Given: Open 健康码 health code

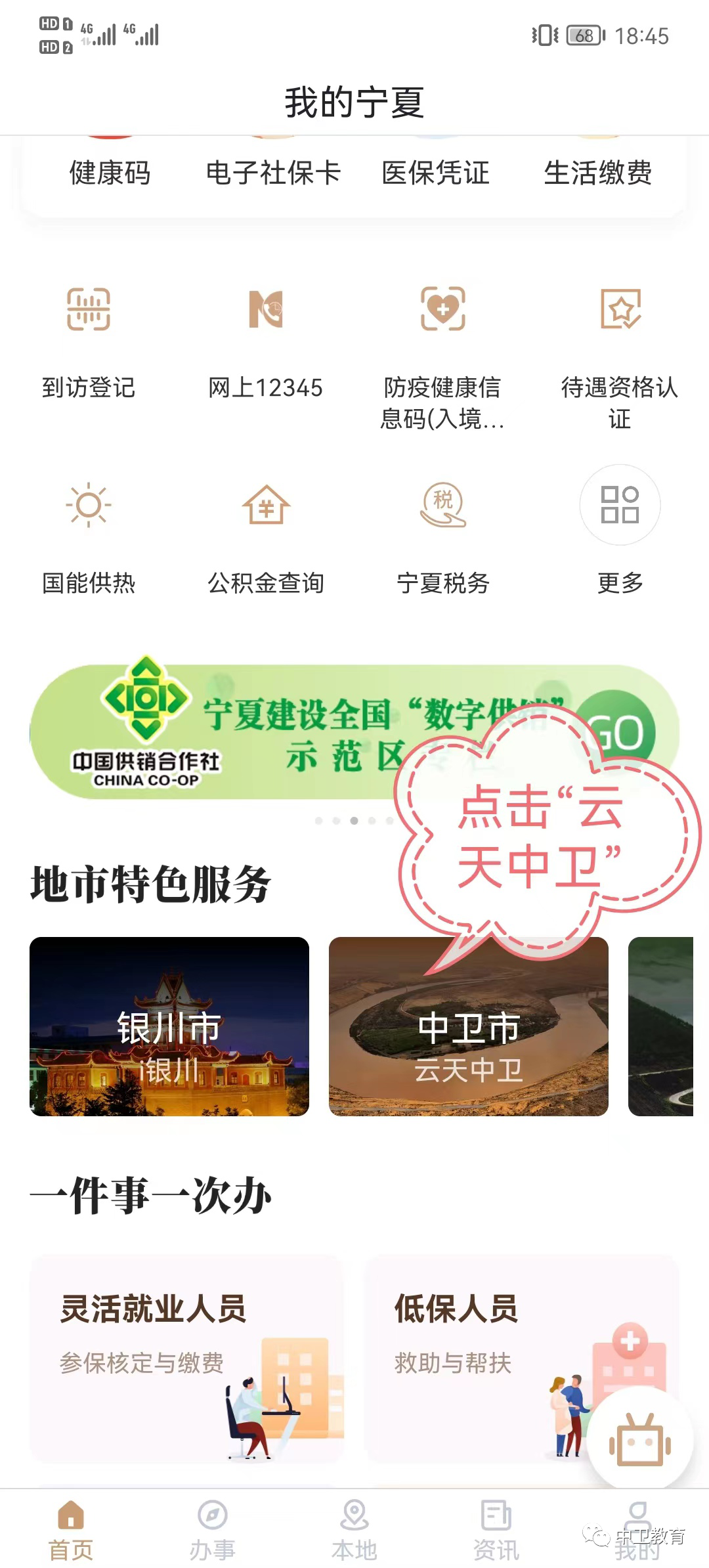Looking at the screenshot, I should 110,173.
